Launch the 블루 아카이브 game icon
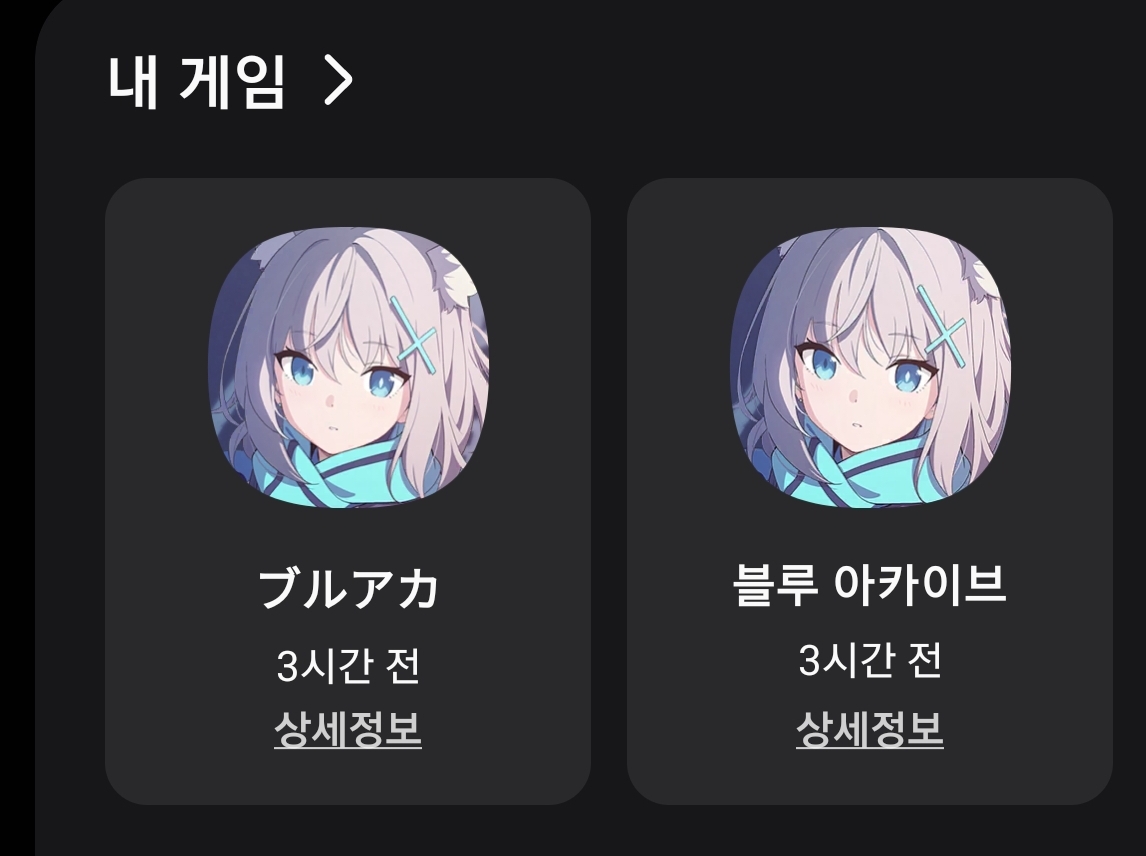This screenshot has width=1146, height=856. 870,368
